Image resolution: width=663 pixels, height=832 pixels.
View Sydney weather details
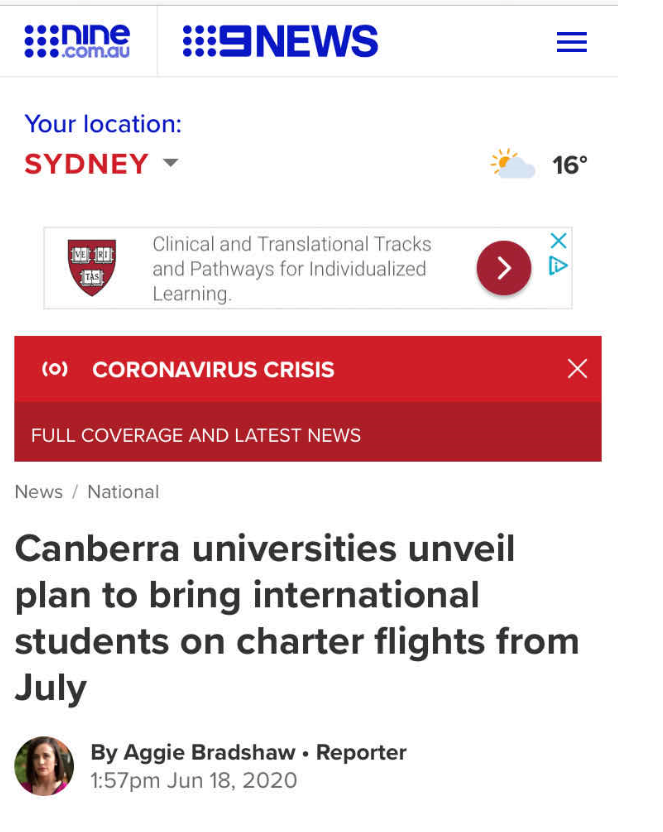[x=540, y=165]
